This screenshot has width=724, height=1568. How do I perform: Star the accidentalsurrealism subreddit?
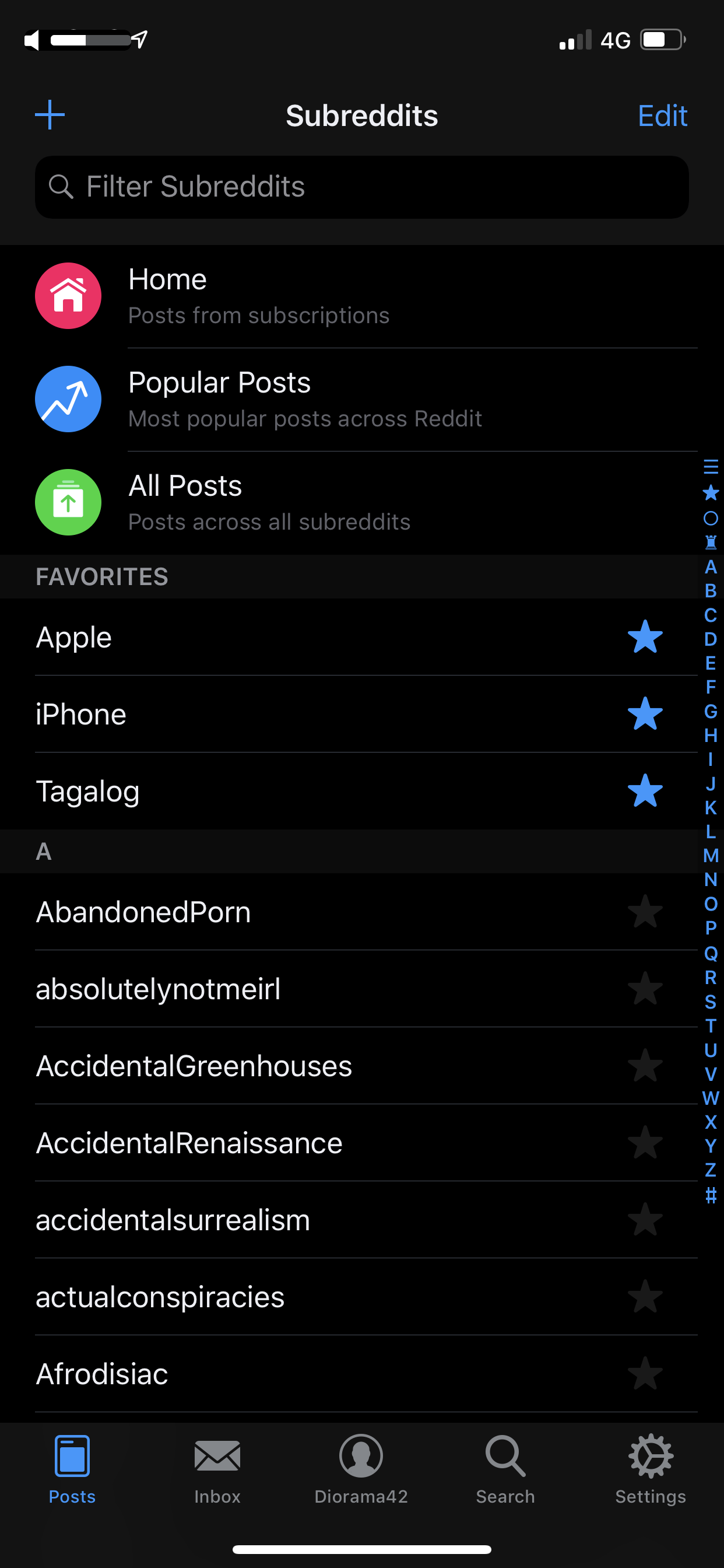(645, 1220)
